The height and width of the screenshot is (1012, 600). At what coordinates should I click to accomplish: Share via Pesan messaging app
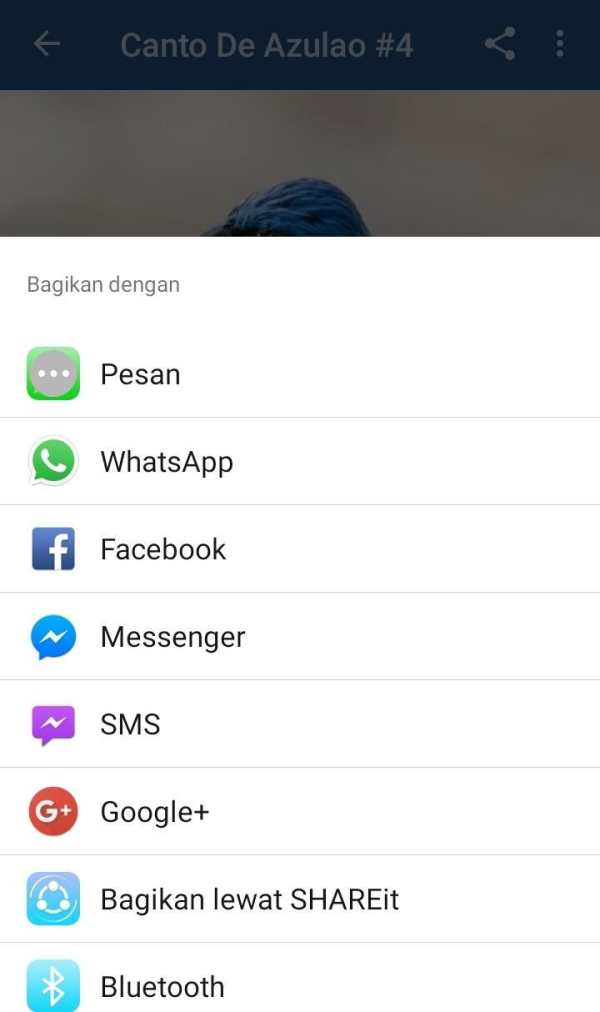(300, 374)
